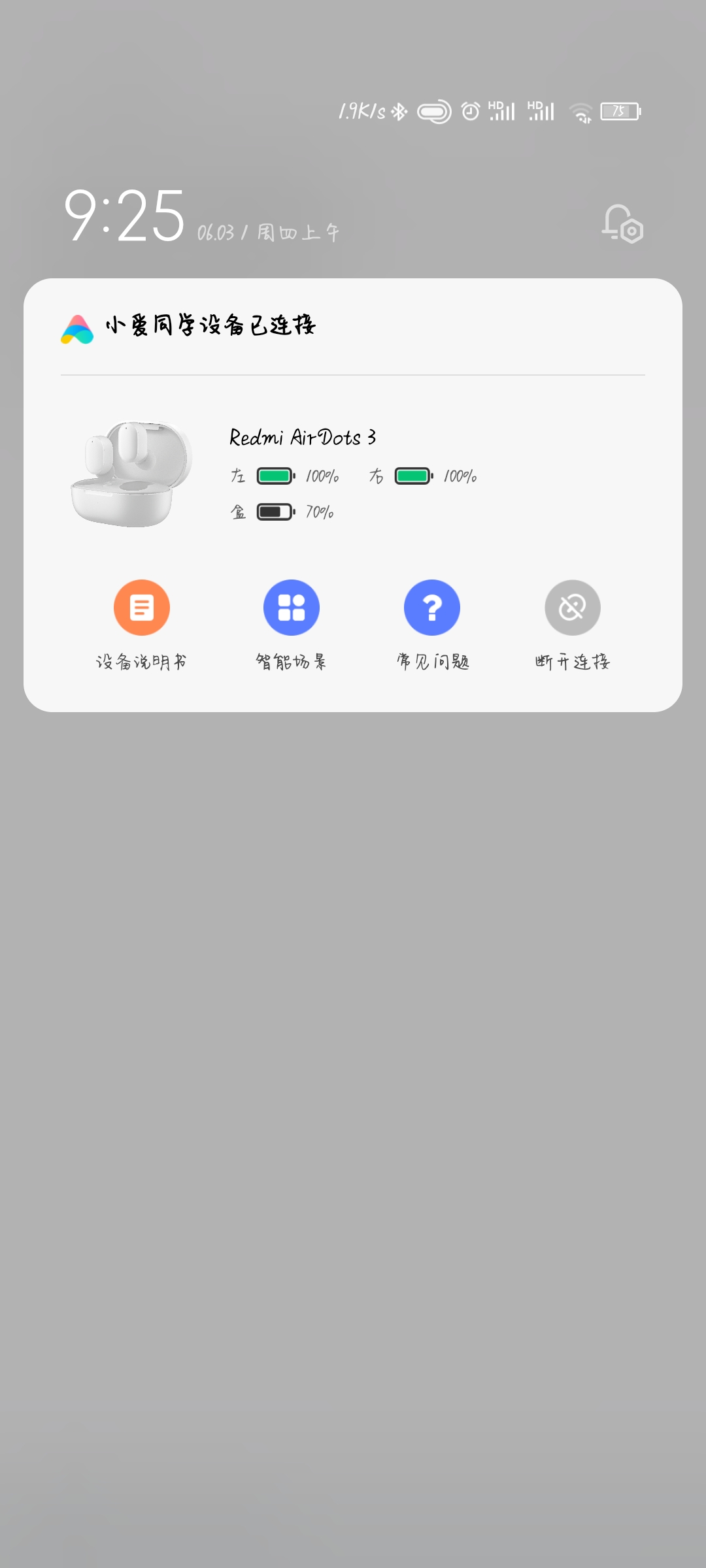The width and height of the screenshot is (706, 1568).
Task: Tap 断开连接 to disconnect earbuds
Action: 573,608
